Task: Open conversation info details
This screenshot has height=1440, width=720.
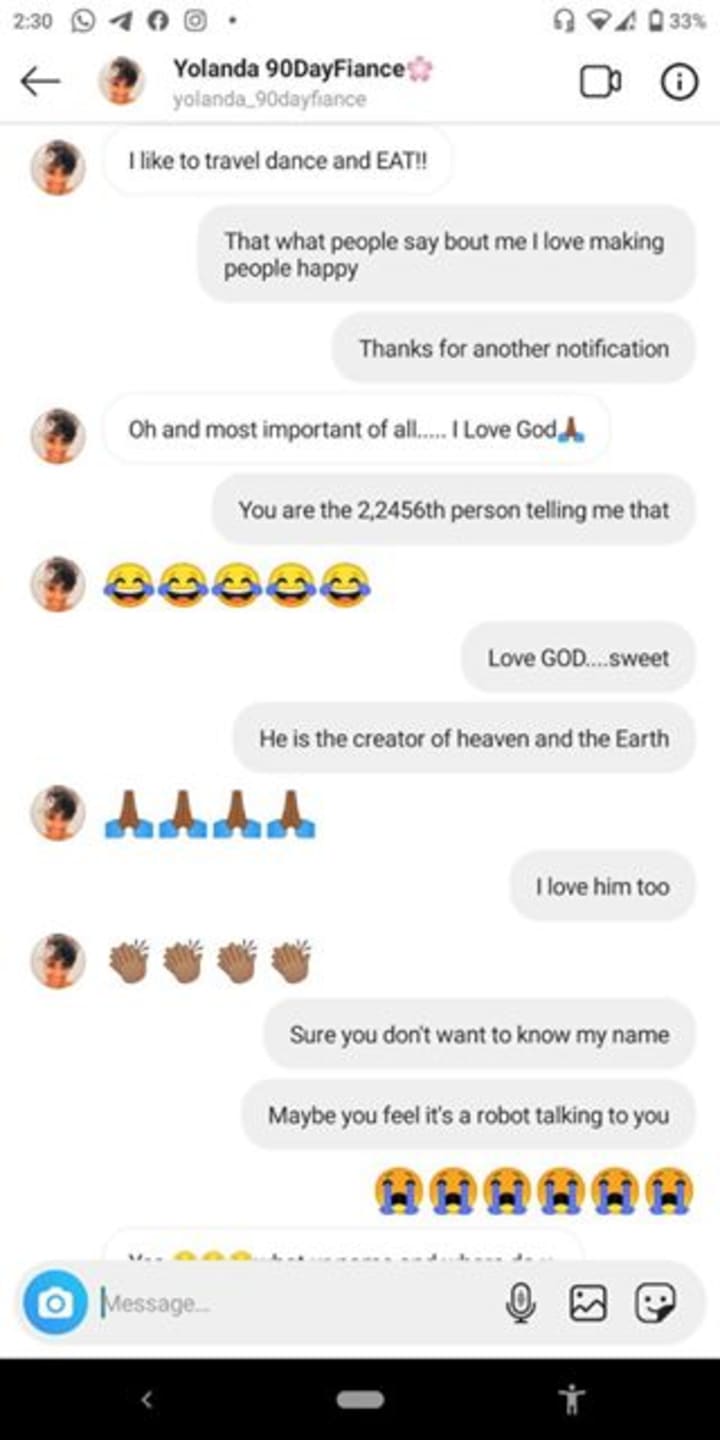Action: click(679, 82)
